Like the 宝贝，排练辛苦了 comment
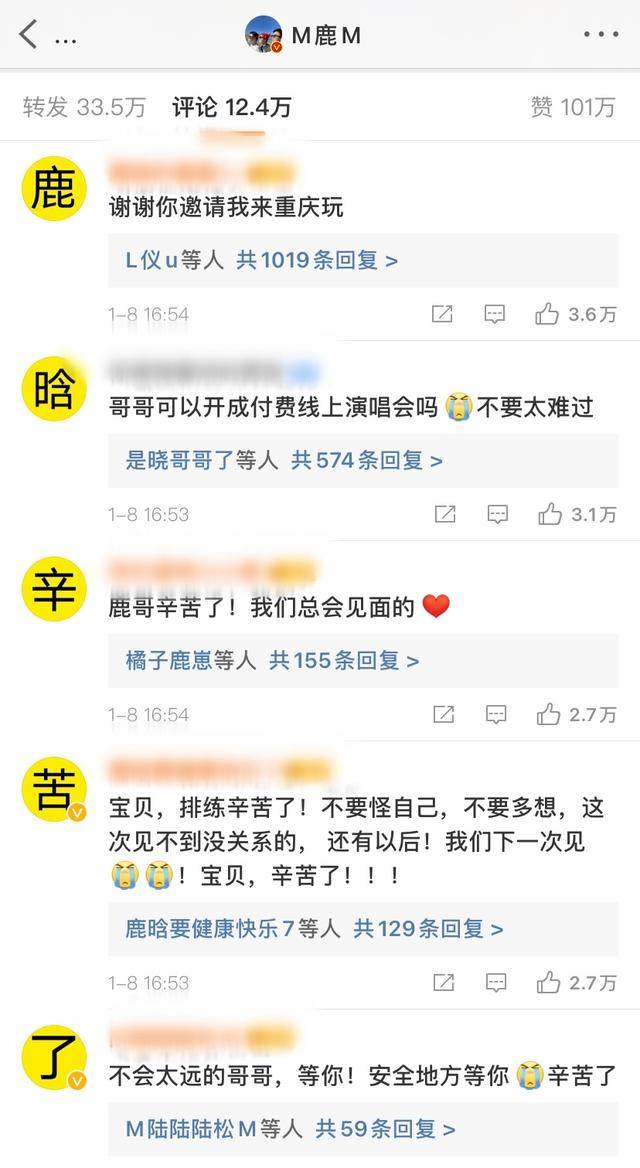This screenshot has width=640, height=1168. pyautogui.click(x=548, y=982)
